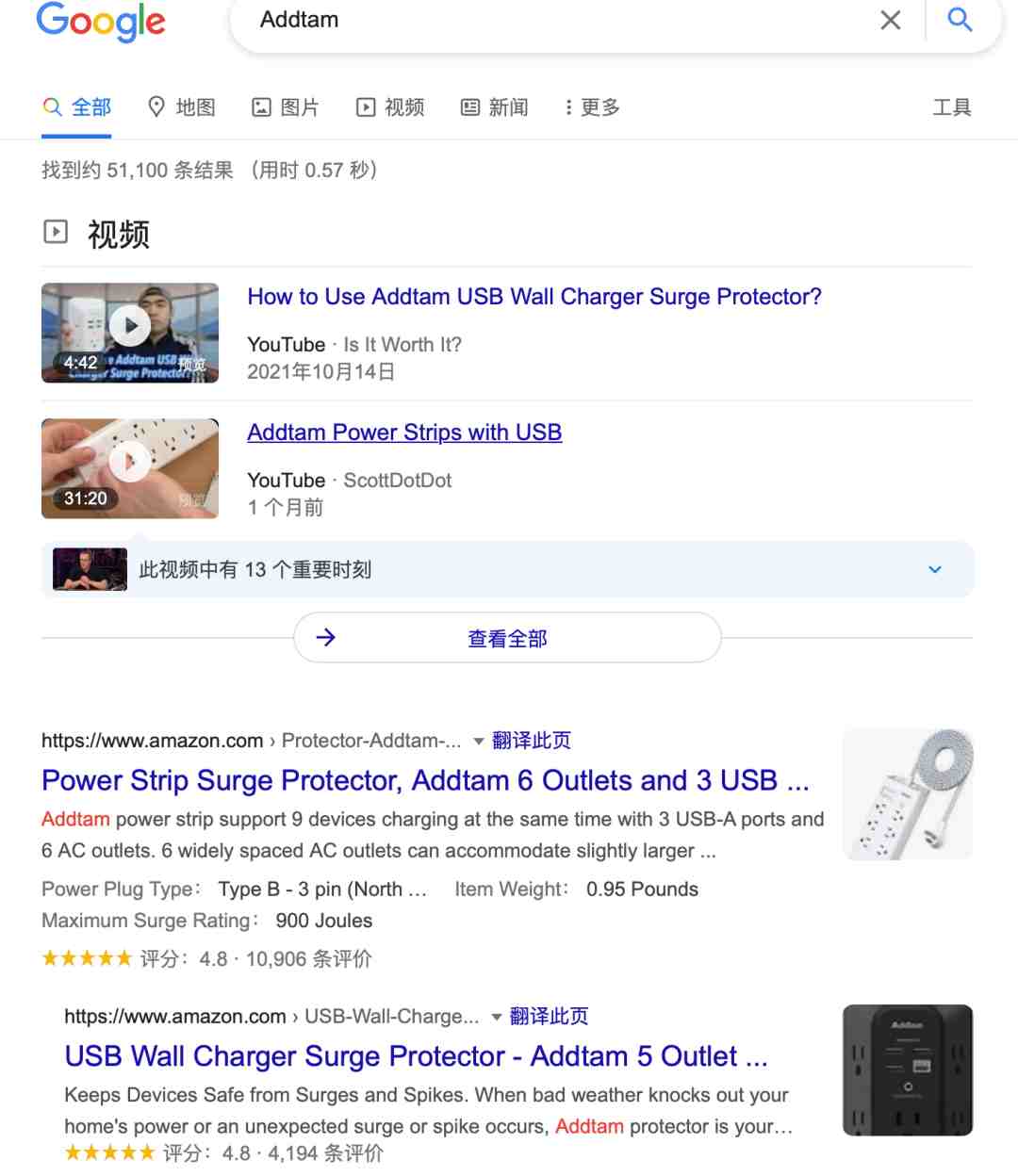Switch to the 图片 tab
The height and width of the screenshot is (1176, 1018).
click(286, 107)
